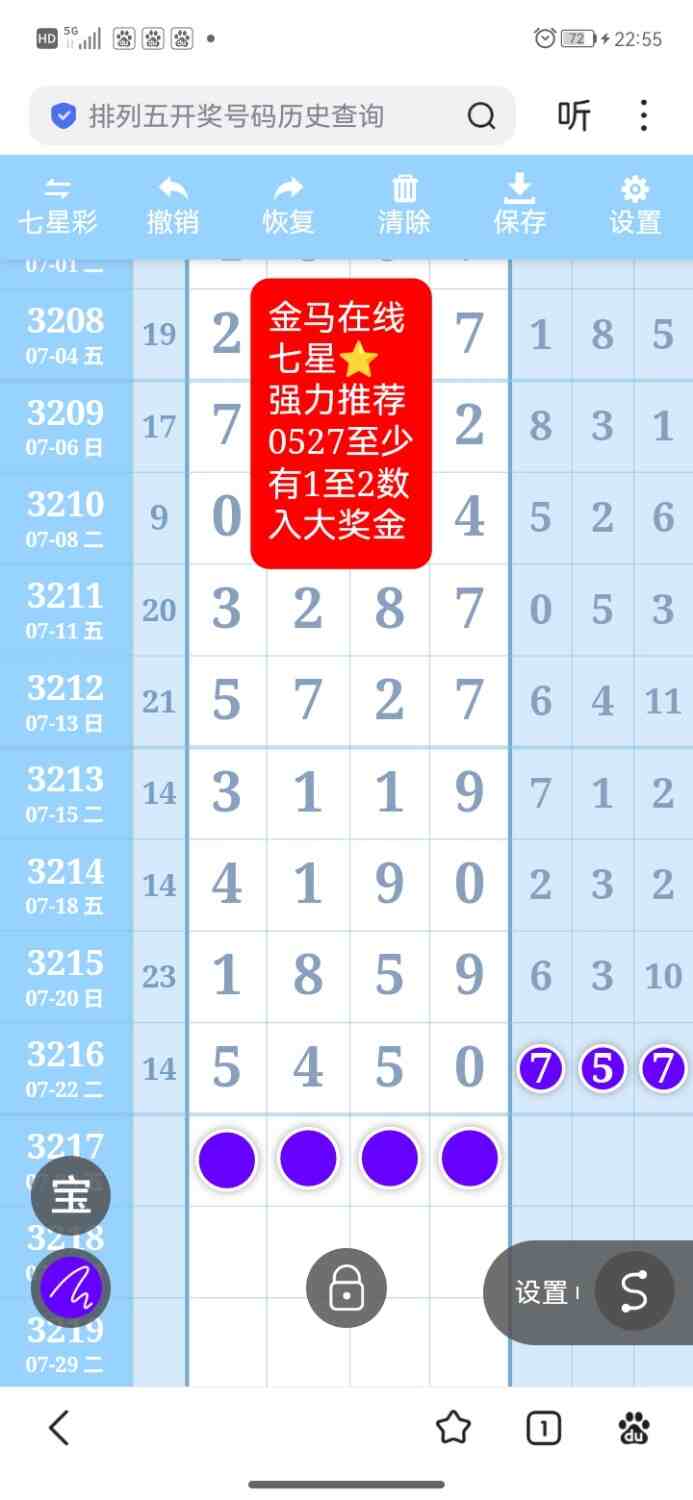This screenshot has width=693, height=1500.
Task: Tap the 听 listen button
Action: (x=574, y=117)
